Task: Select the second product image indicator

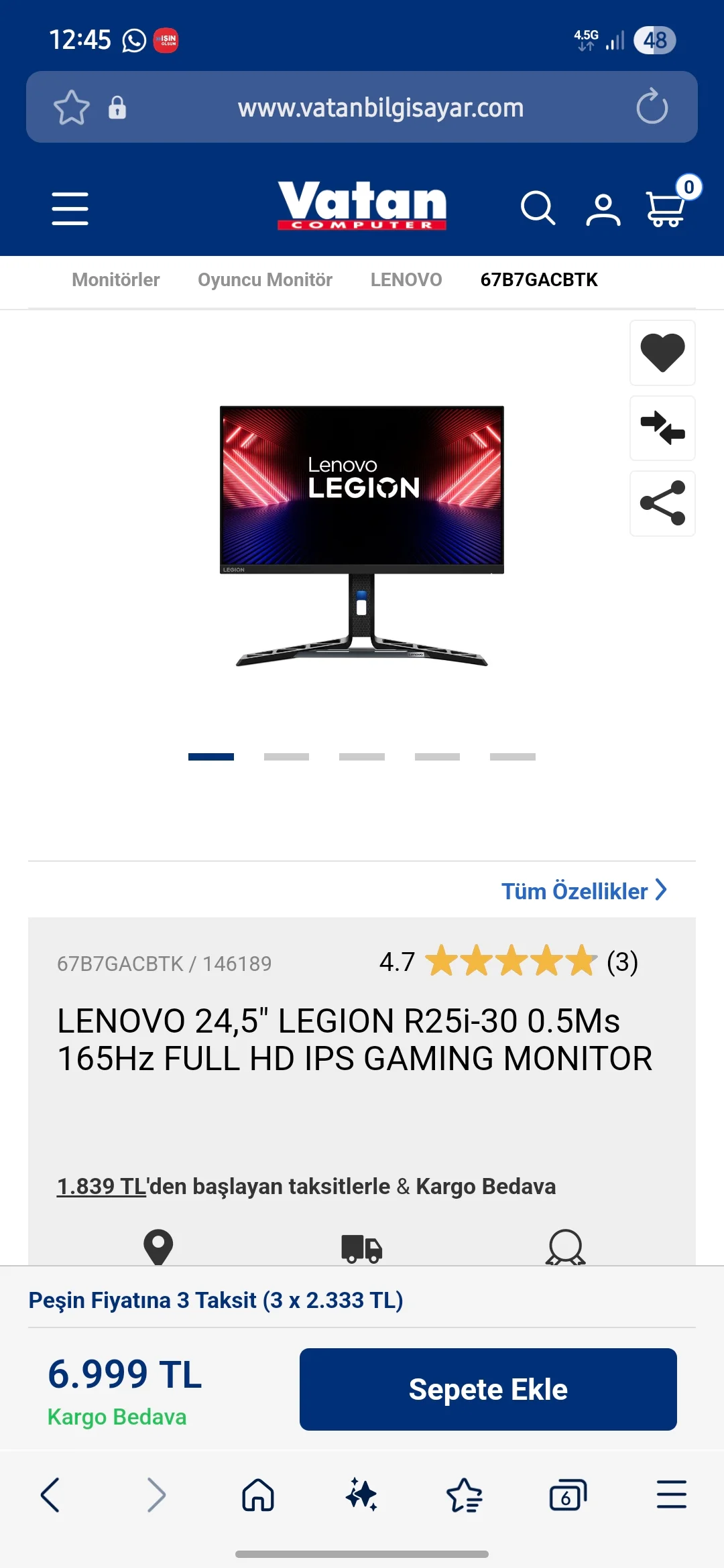Action: (x=286, y=757)
